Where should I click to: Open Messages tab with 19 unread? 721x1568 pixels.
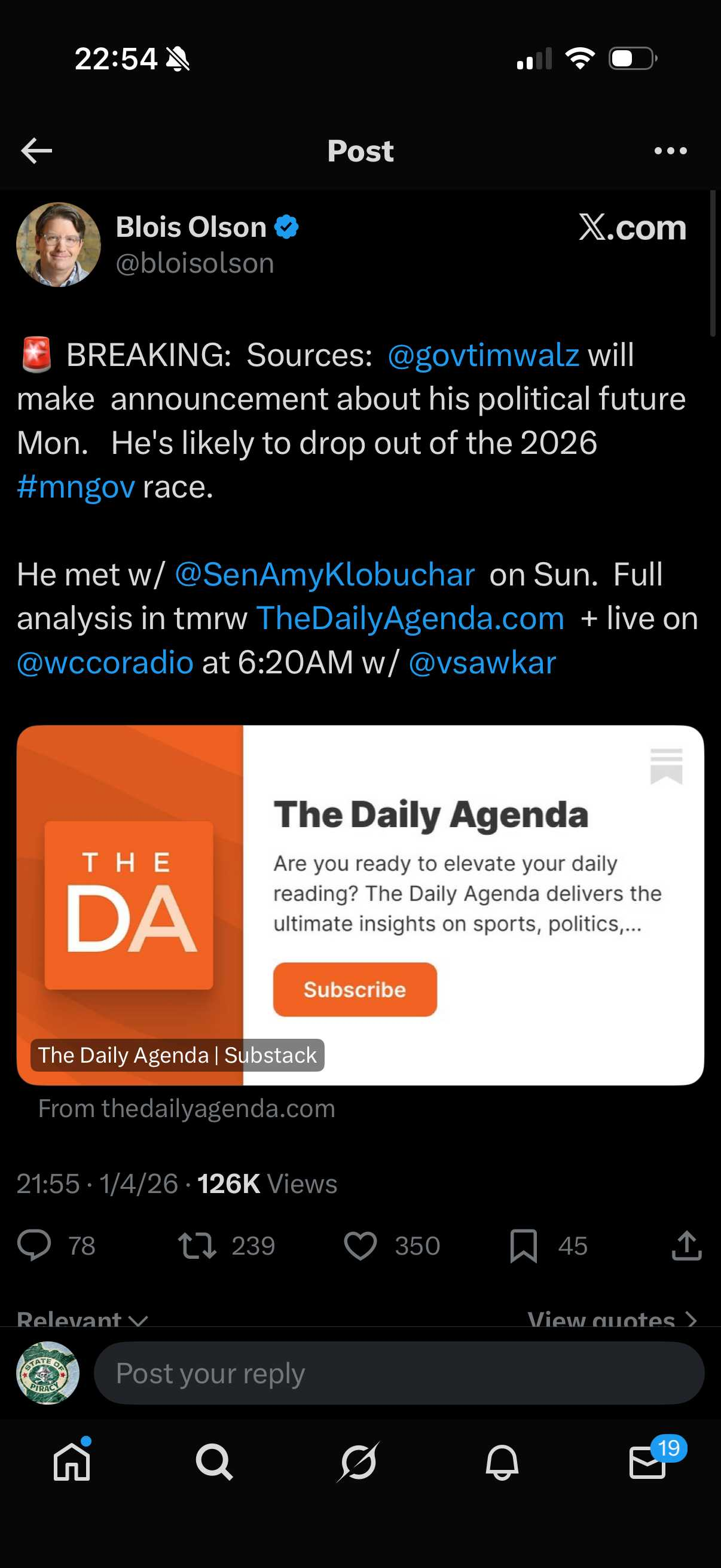tap(647, 1462)
